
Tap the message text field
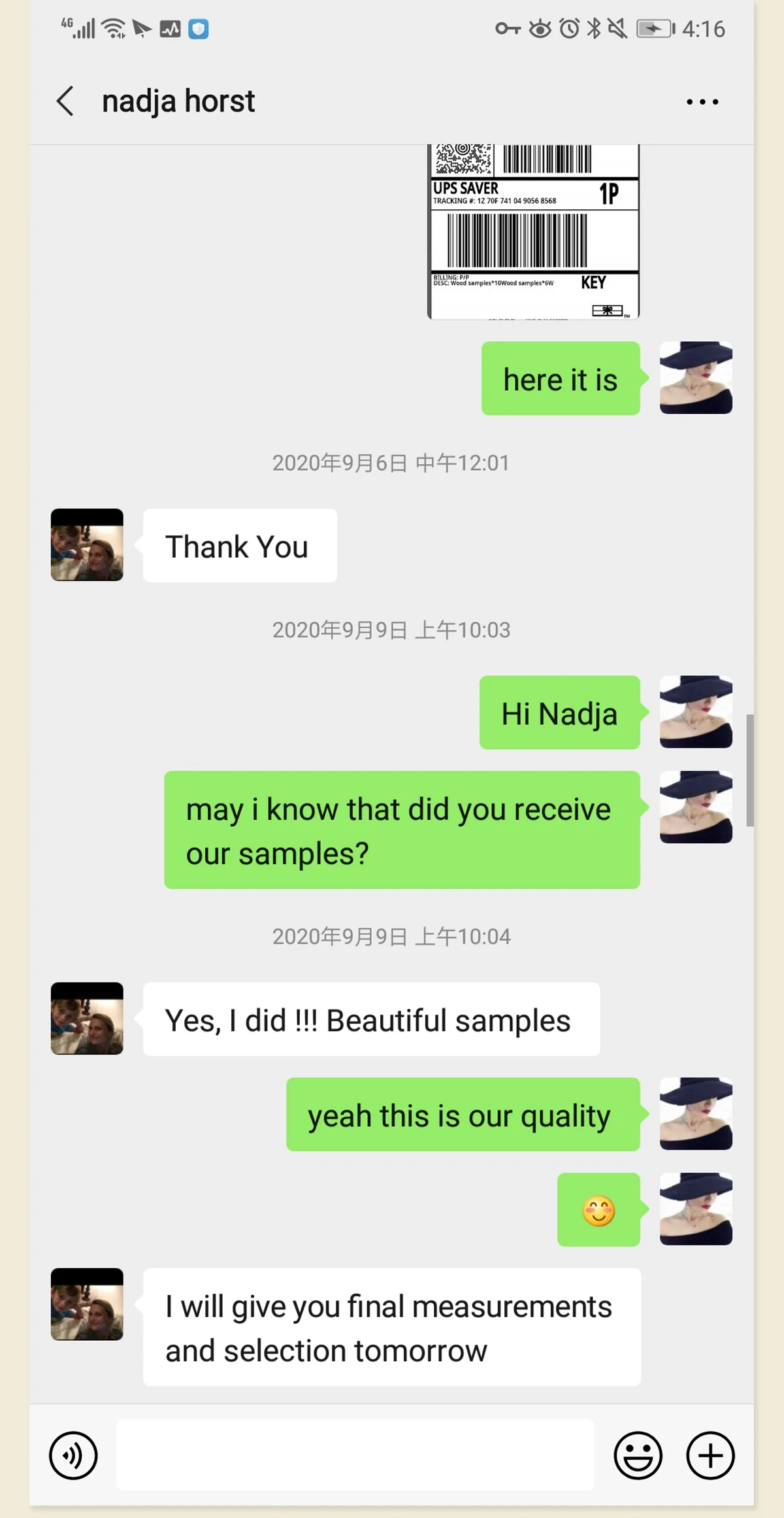[355, 1455]
